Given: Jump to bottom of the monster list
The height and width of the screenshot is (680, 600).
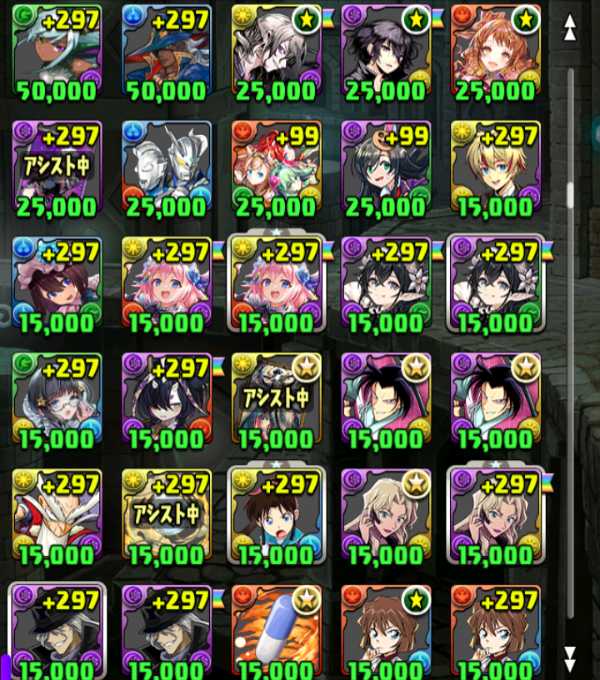Looking at the screenshot, I should (x=571, y=656).
